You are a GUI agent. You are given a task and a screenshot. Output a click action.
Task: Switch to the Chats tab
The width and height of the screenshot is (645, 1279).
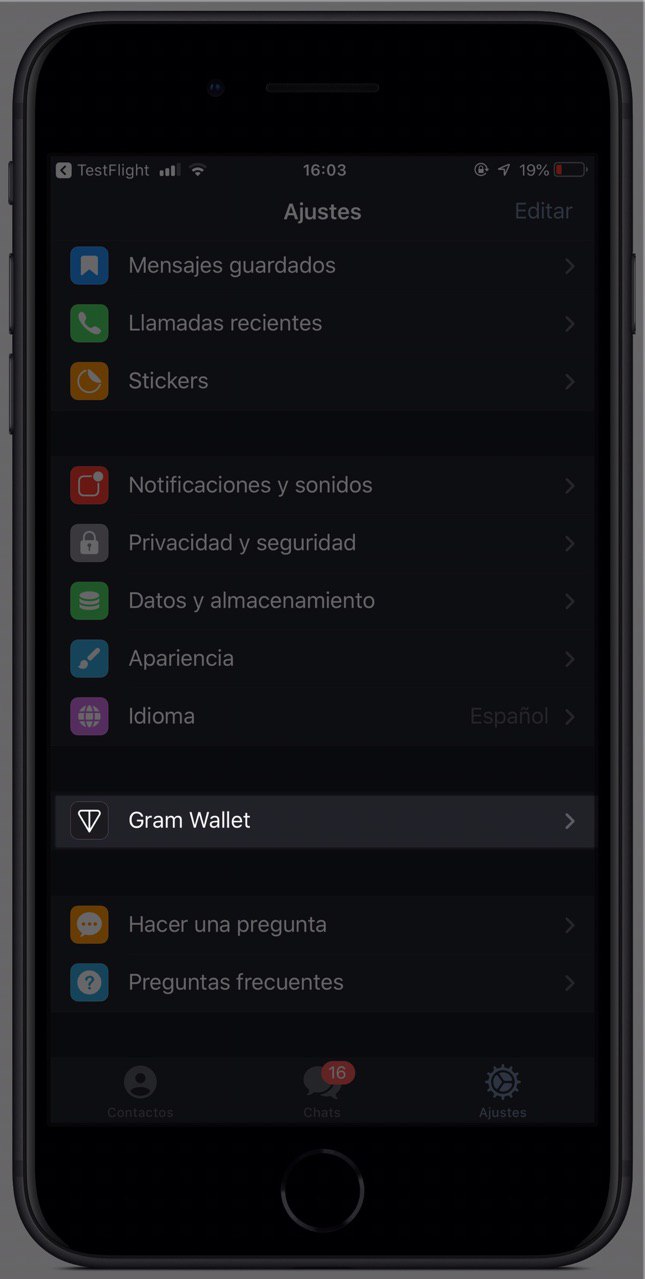coord(322,1092)
